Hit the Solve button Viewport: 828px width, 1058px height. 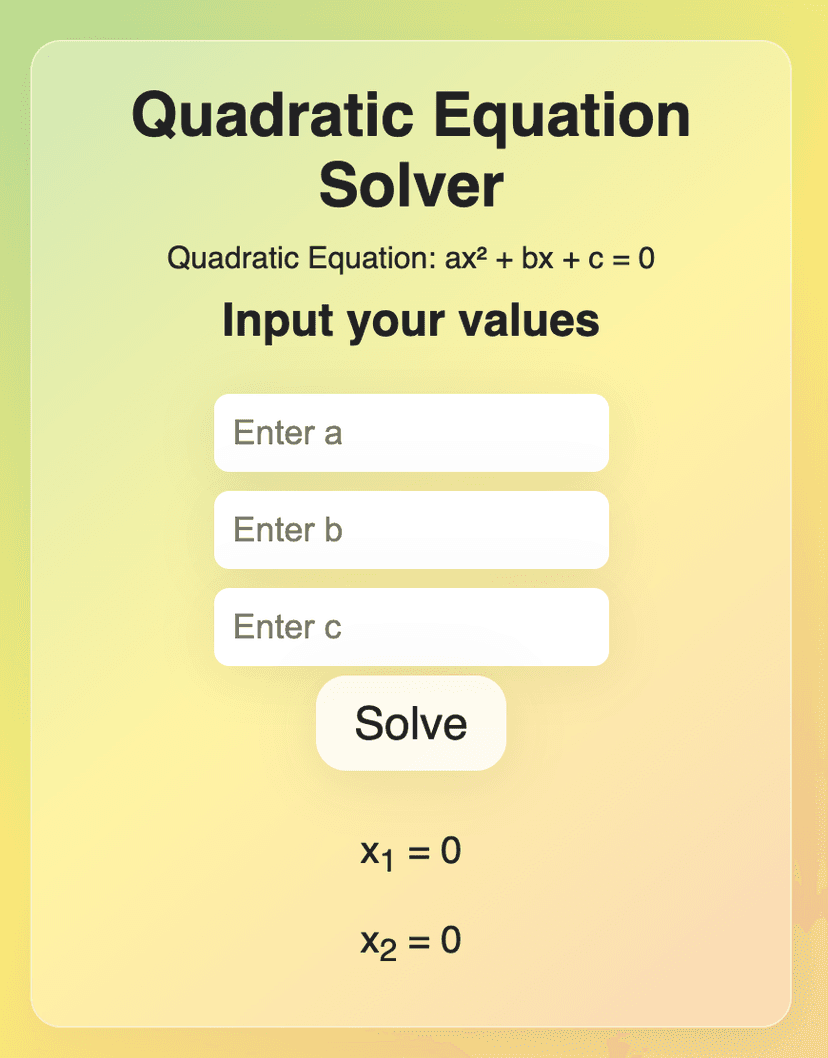coord(411,723)
